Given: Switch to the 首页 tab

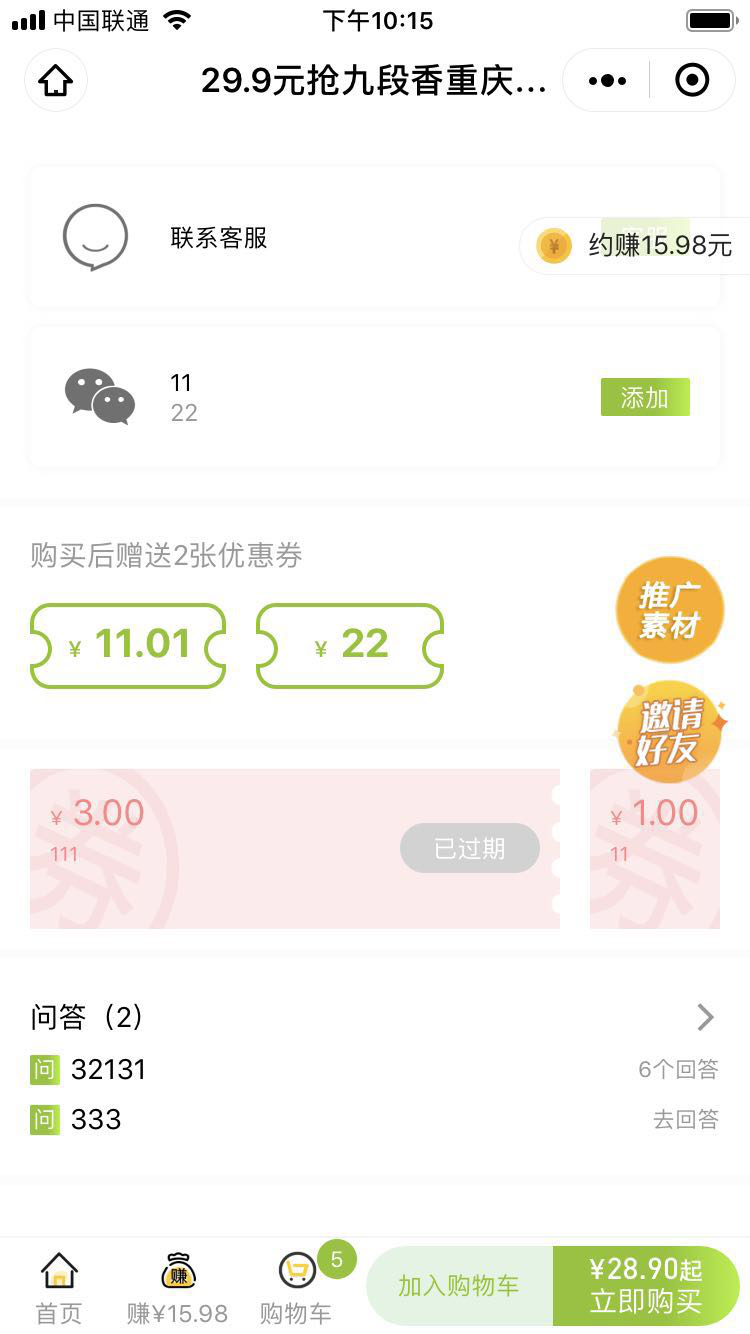Looking at the screenshot, I should [x=59, y=1288].
